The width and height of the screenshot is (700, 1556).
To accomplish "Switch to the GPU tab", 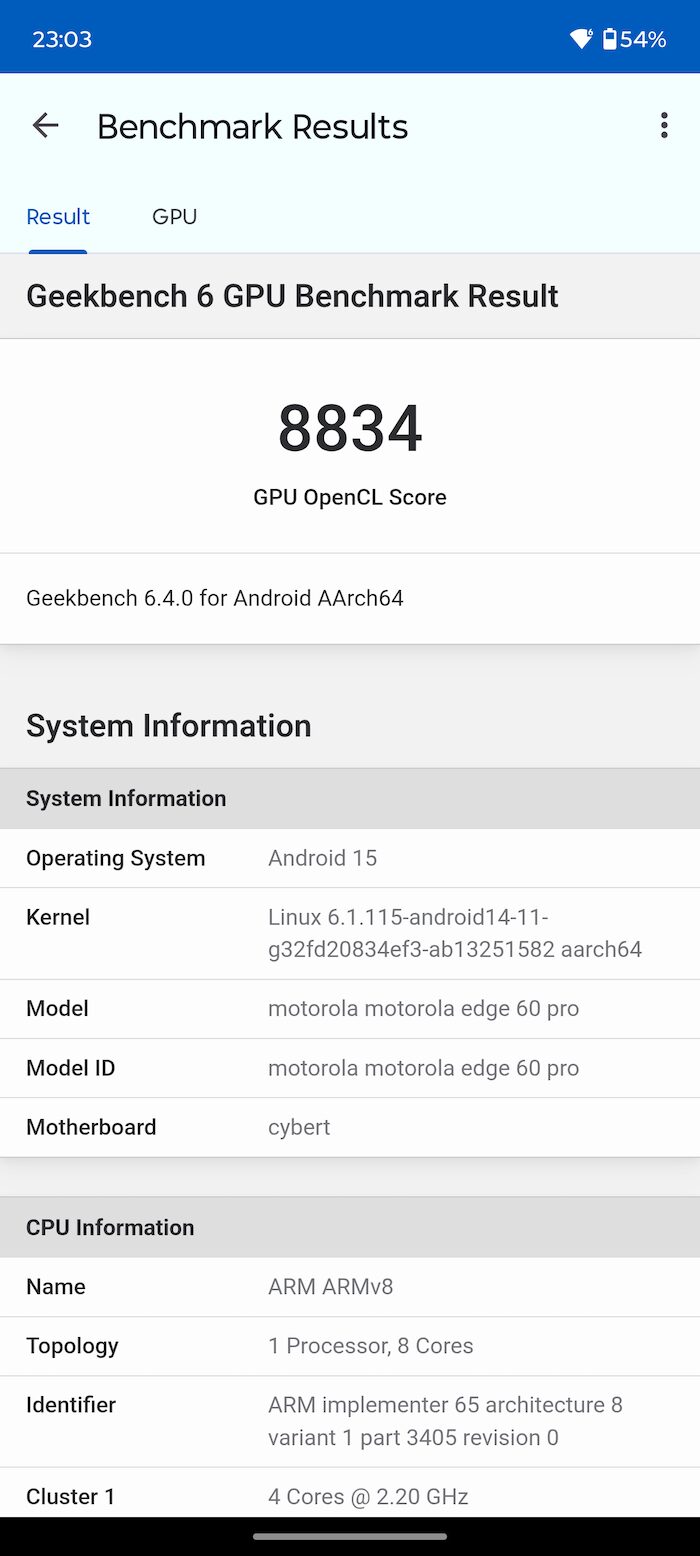I will 174,217.
